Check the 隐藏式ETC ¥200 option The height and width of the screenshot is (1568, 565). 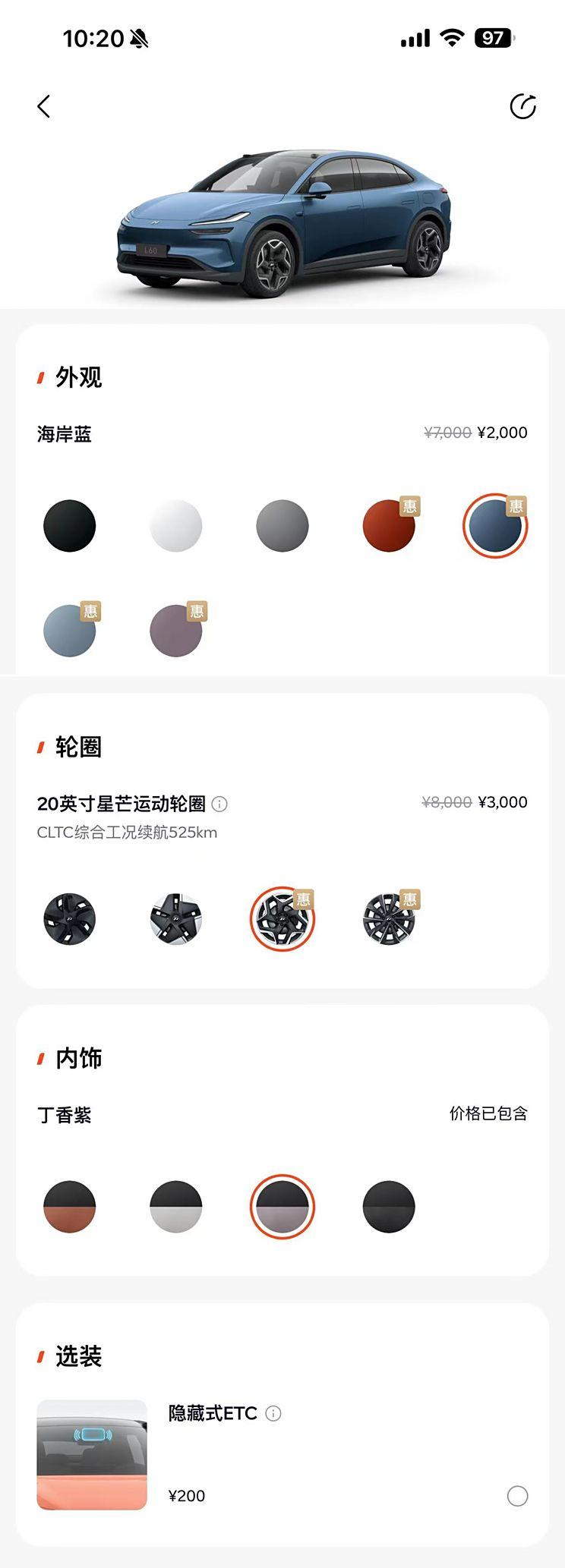click(517, 1496)
